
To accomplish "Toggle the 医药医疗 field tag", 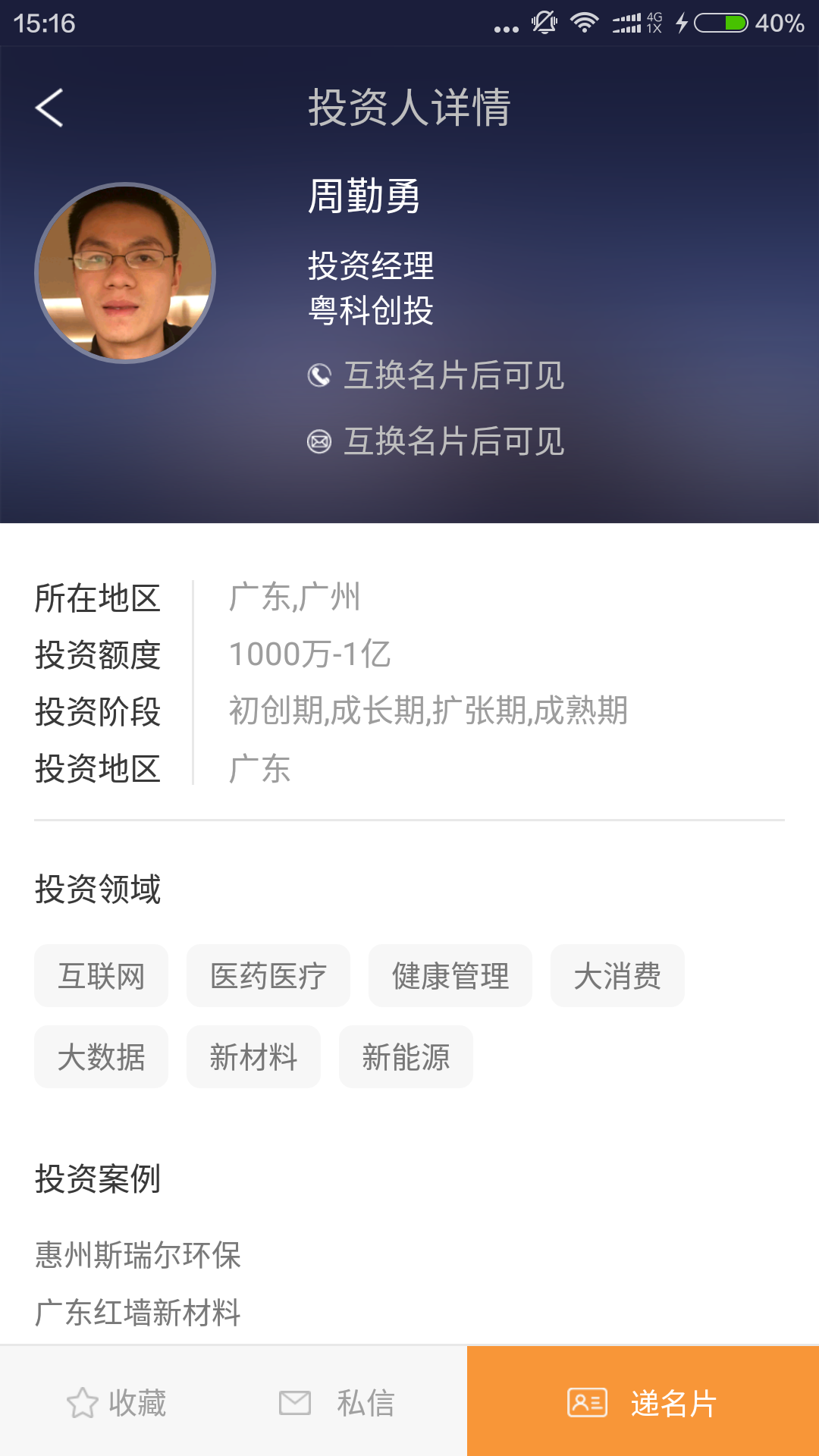I will [268, 976].
